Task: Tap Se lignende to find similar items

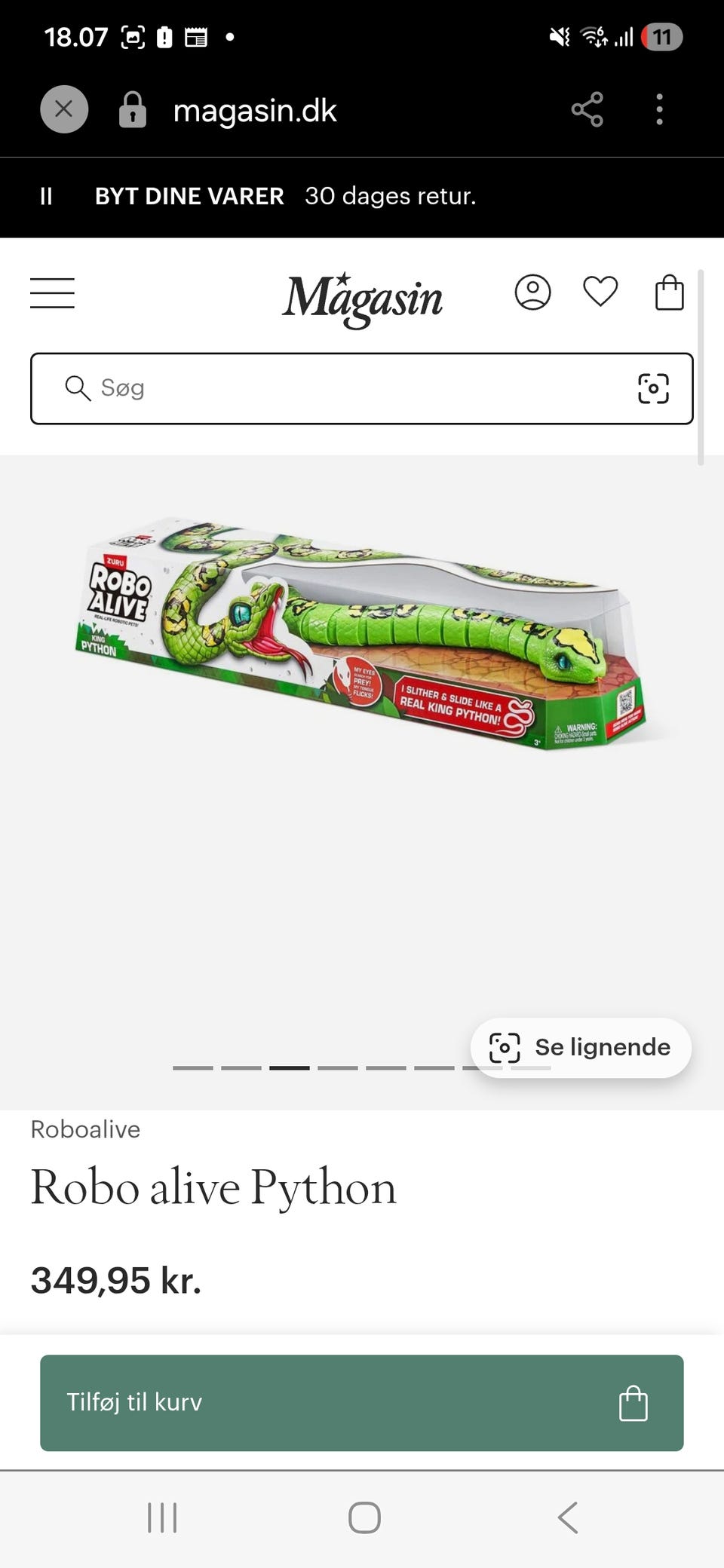Action: click(581, 1048)
